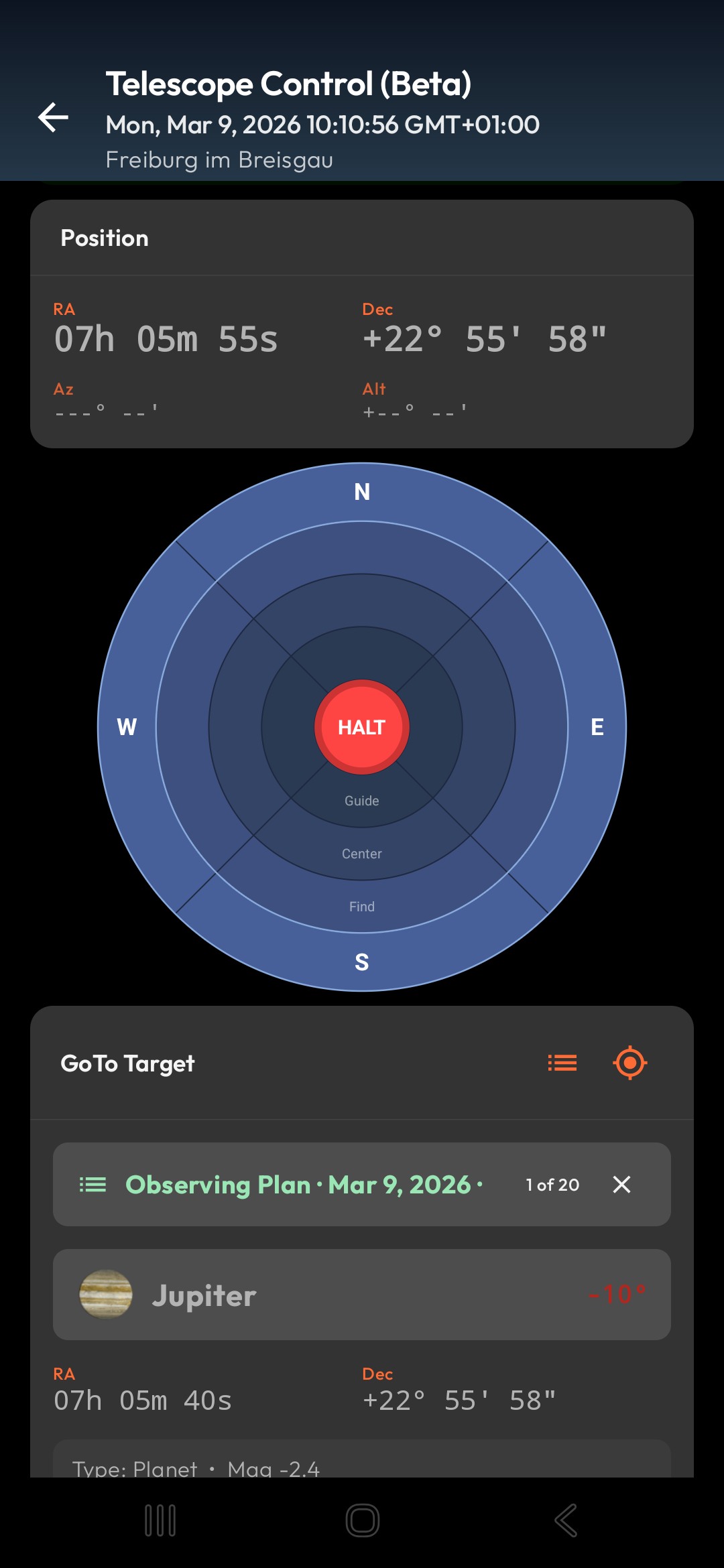Expand the Jupiter target details row

tap(362, 1295)
